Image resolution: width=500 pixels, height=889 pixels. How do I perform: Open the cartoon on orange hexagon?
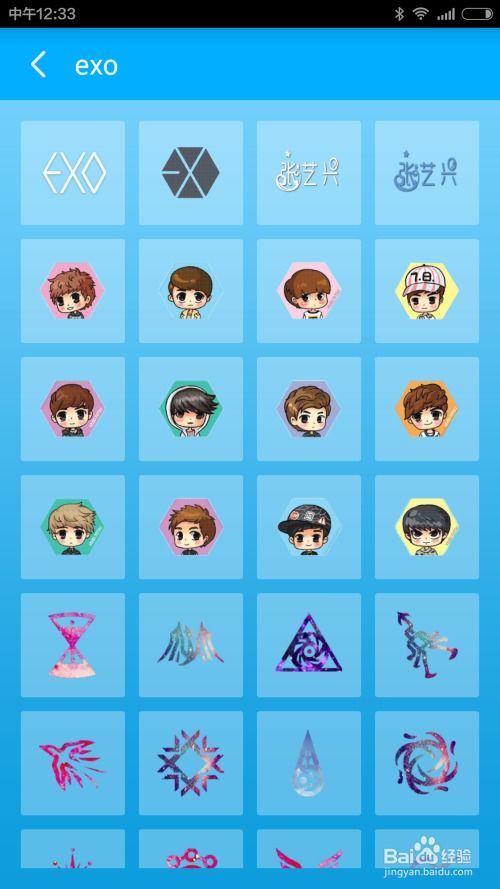(x=427, y=409)
